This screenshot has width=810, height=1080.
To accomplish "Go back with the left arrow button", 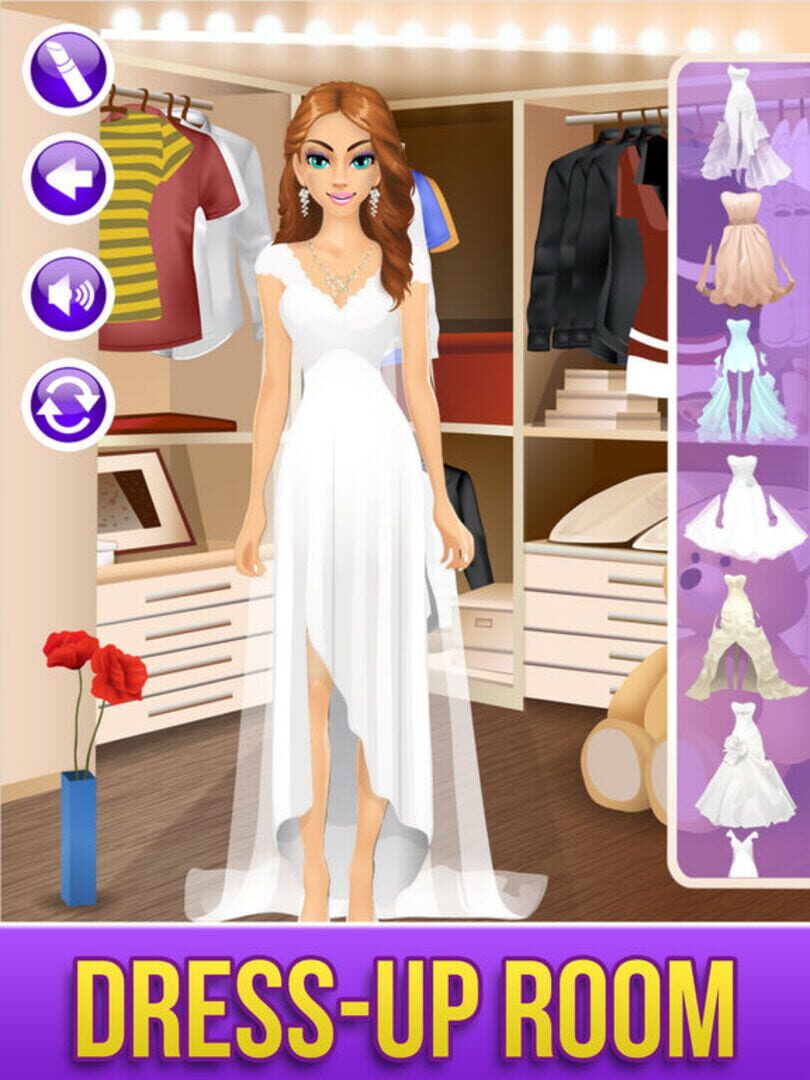I will pyautogui.click(x=68, y=180).
